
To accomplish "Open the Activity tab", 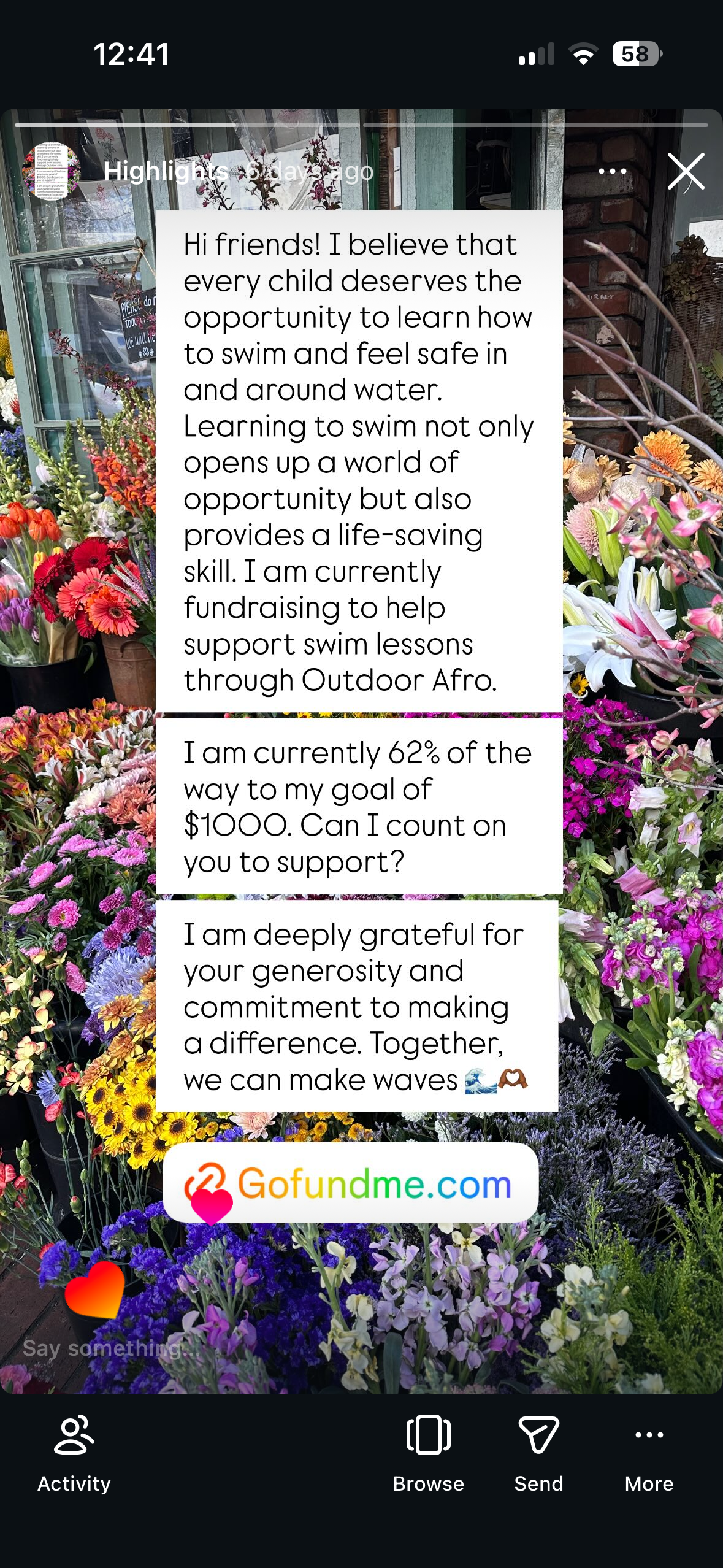I will [x=74, y=1452].
